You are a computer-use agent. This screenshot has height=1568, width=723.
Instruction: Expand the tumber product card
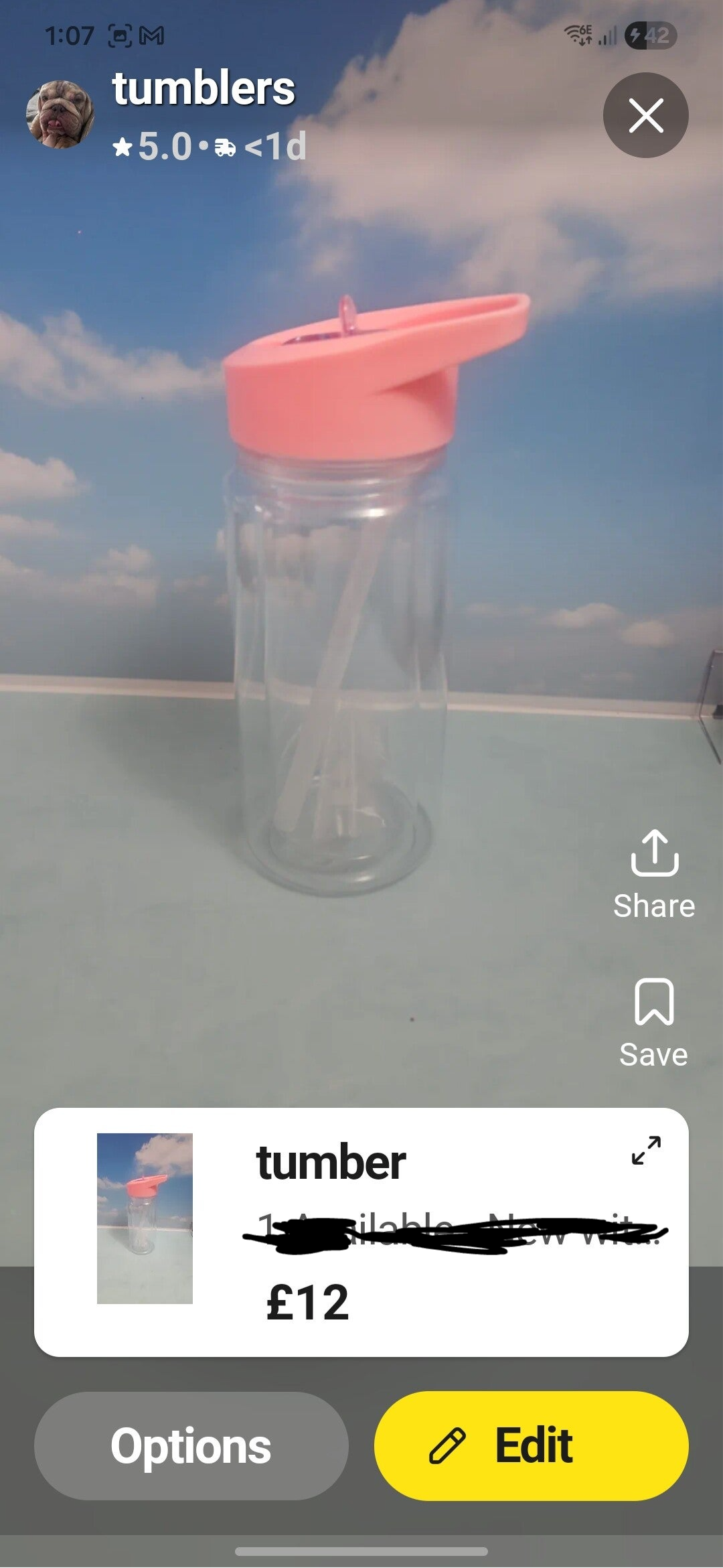[x=646, y=1150]
